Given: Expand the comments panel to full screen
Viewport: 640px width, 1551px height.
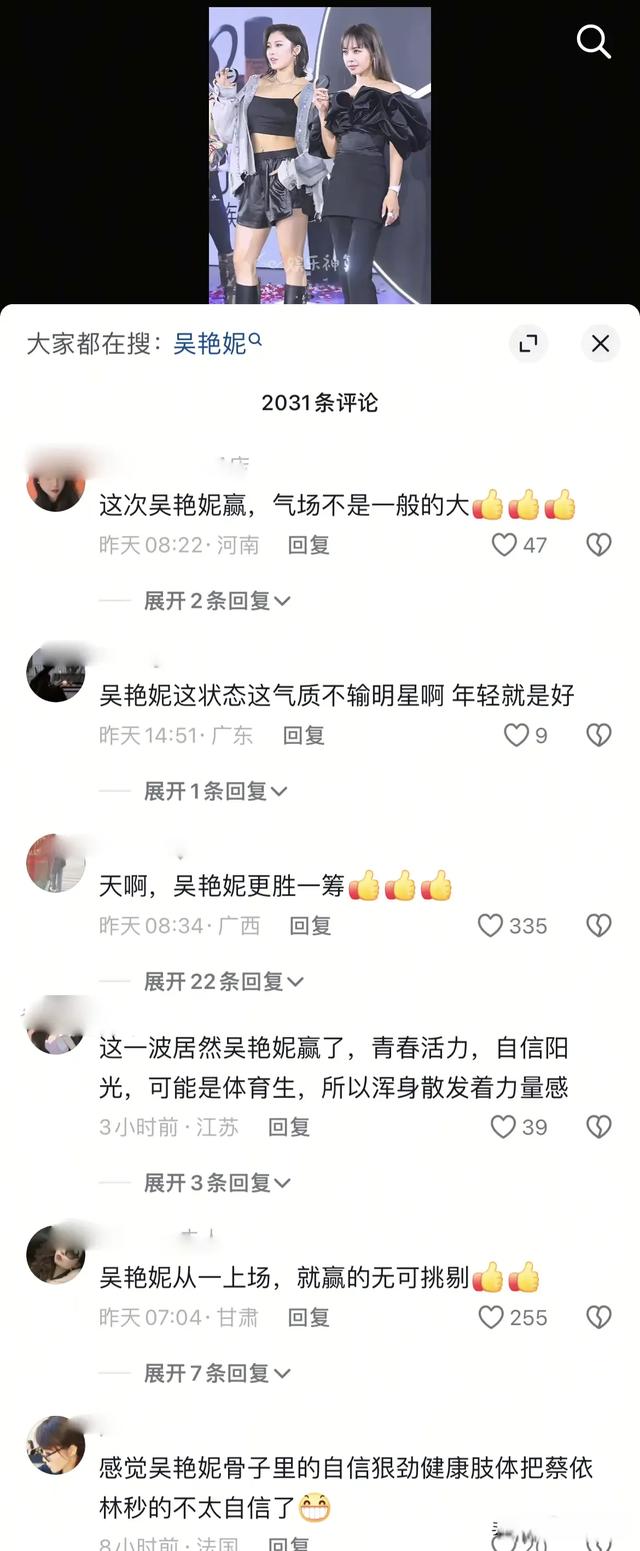Looking at the screenshot, I should coord(528,344).
